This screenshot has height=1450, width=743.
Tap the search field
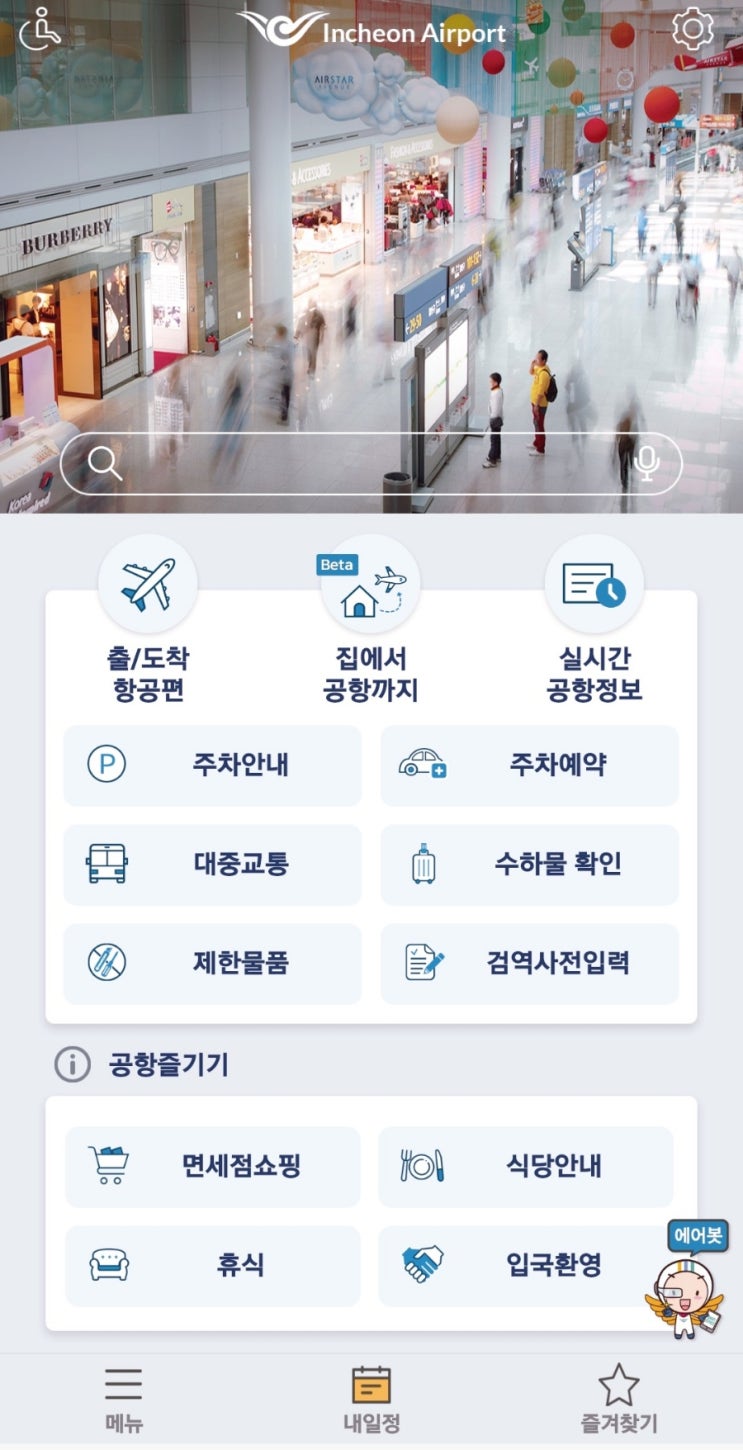[x=371, y=464]
